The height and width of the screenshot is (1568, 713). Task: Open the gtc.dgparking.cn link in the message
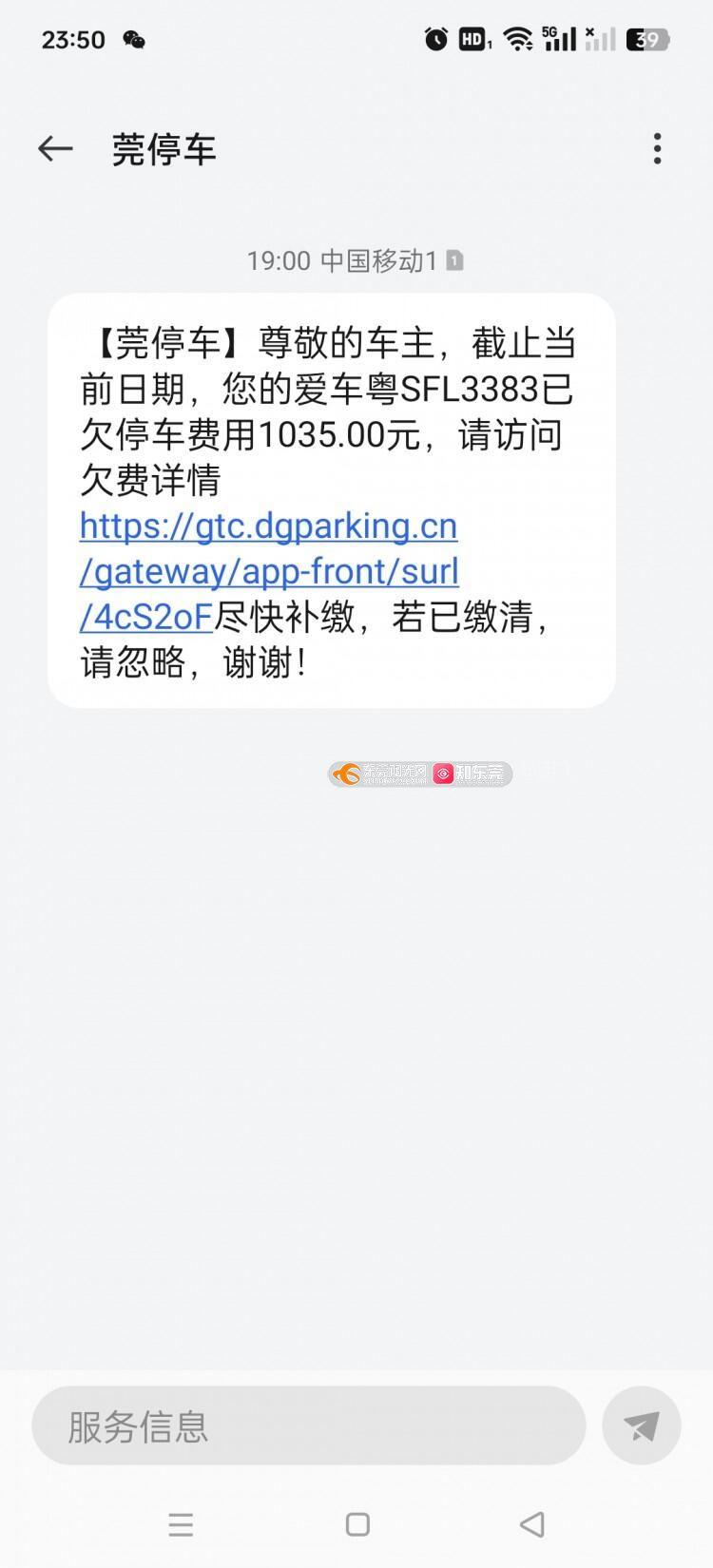click(x=269, y=571)
